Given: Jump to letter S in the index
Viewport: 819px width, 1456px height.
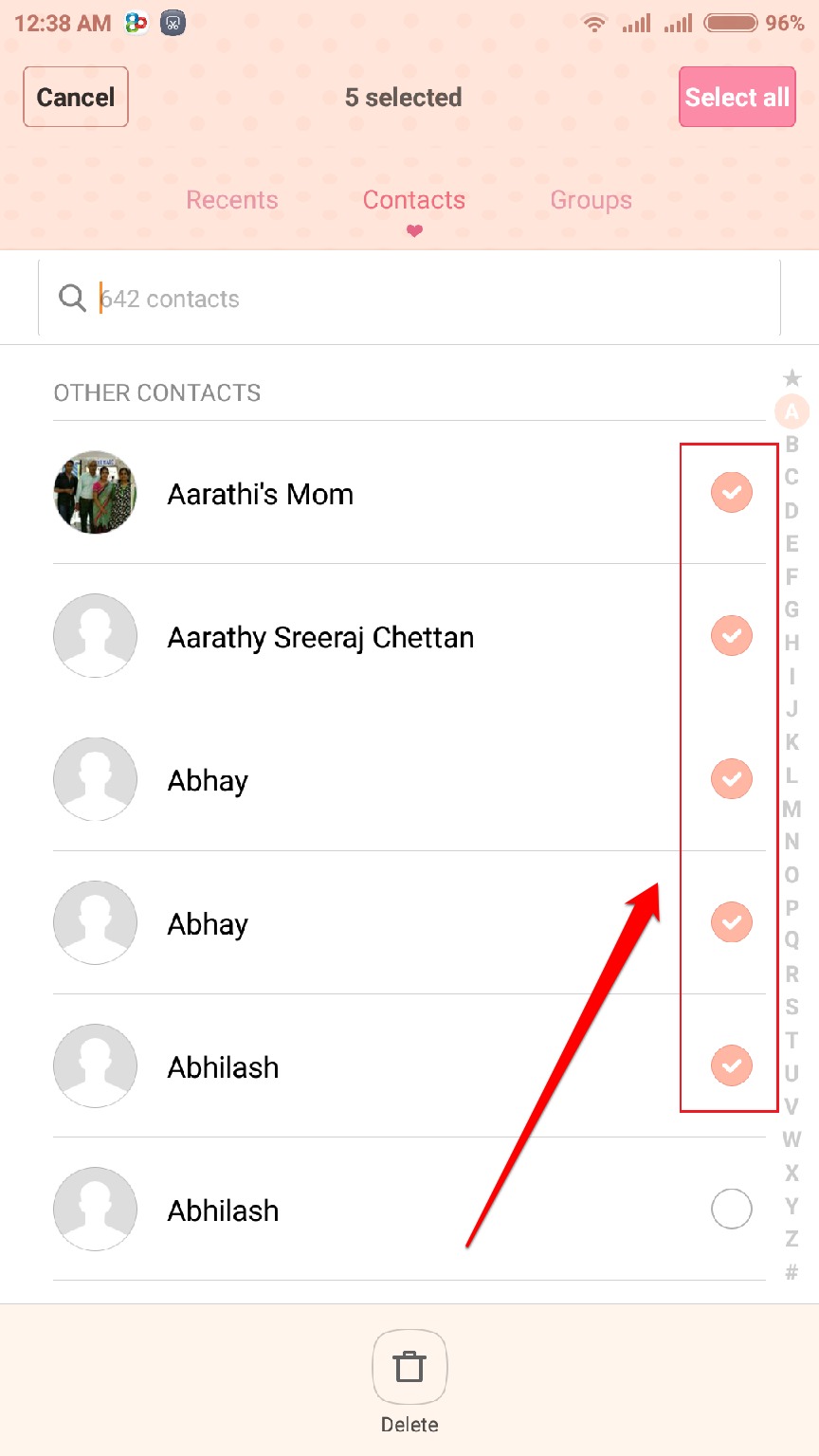Looking at the screenshot, I should click(792, 1007).
